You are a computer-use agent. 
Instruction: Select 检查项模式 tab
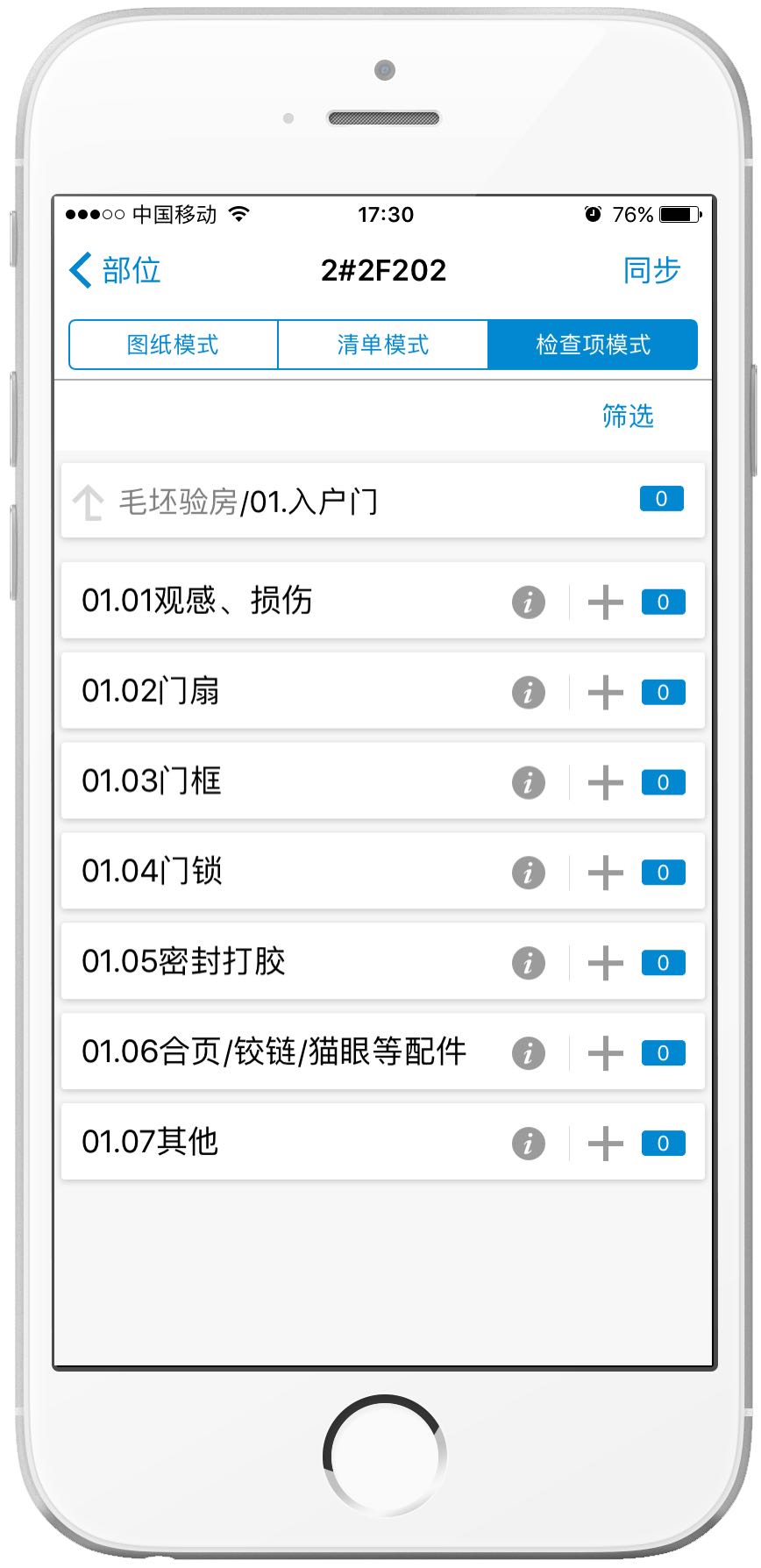[593, 345]
